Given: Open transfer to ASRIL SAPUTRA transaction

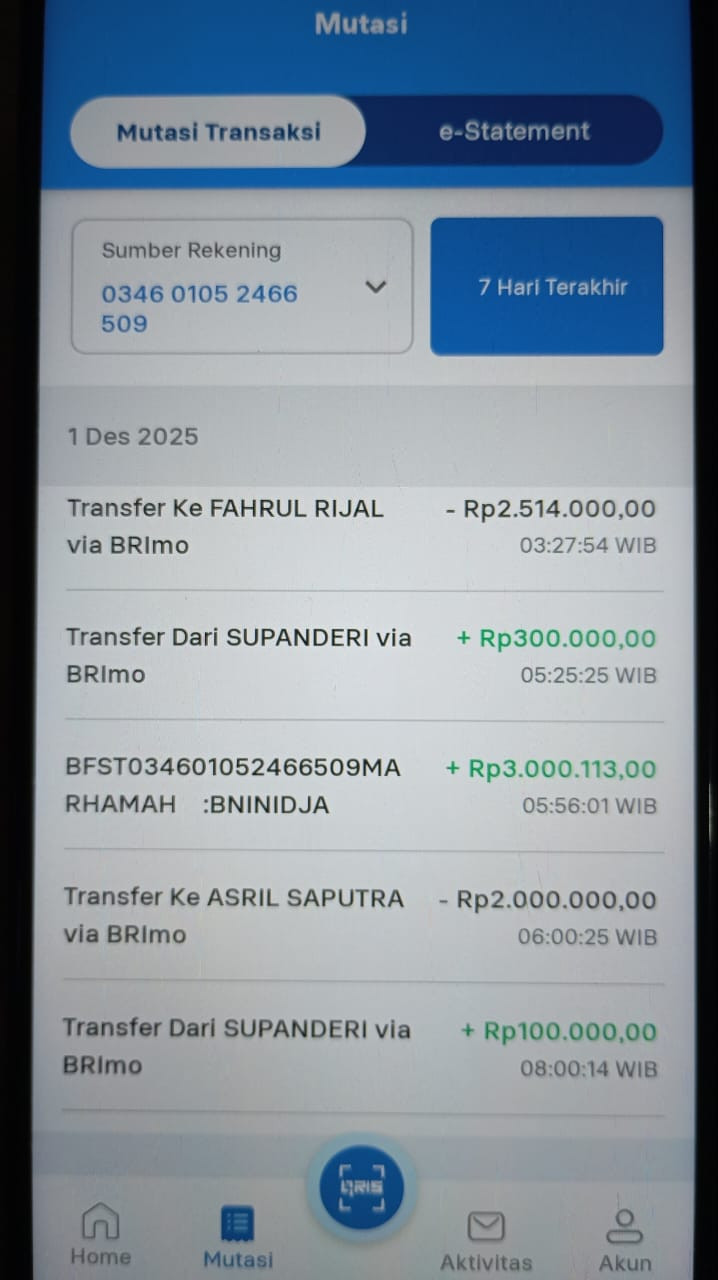Looking at the screenshot, I should (x=360, y=916).
